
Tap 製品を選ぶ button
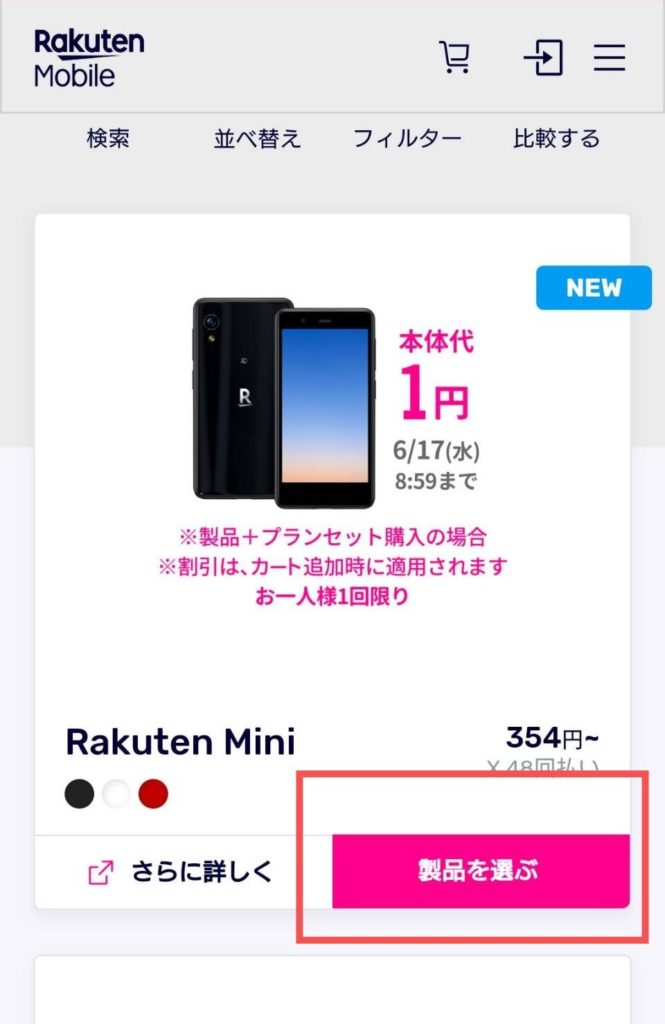[480, 871]
